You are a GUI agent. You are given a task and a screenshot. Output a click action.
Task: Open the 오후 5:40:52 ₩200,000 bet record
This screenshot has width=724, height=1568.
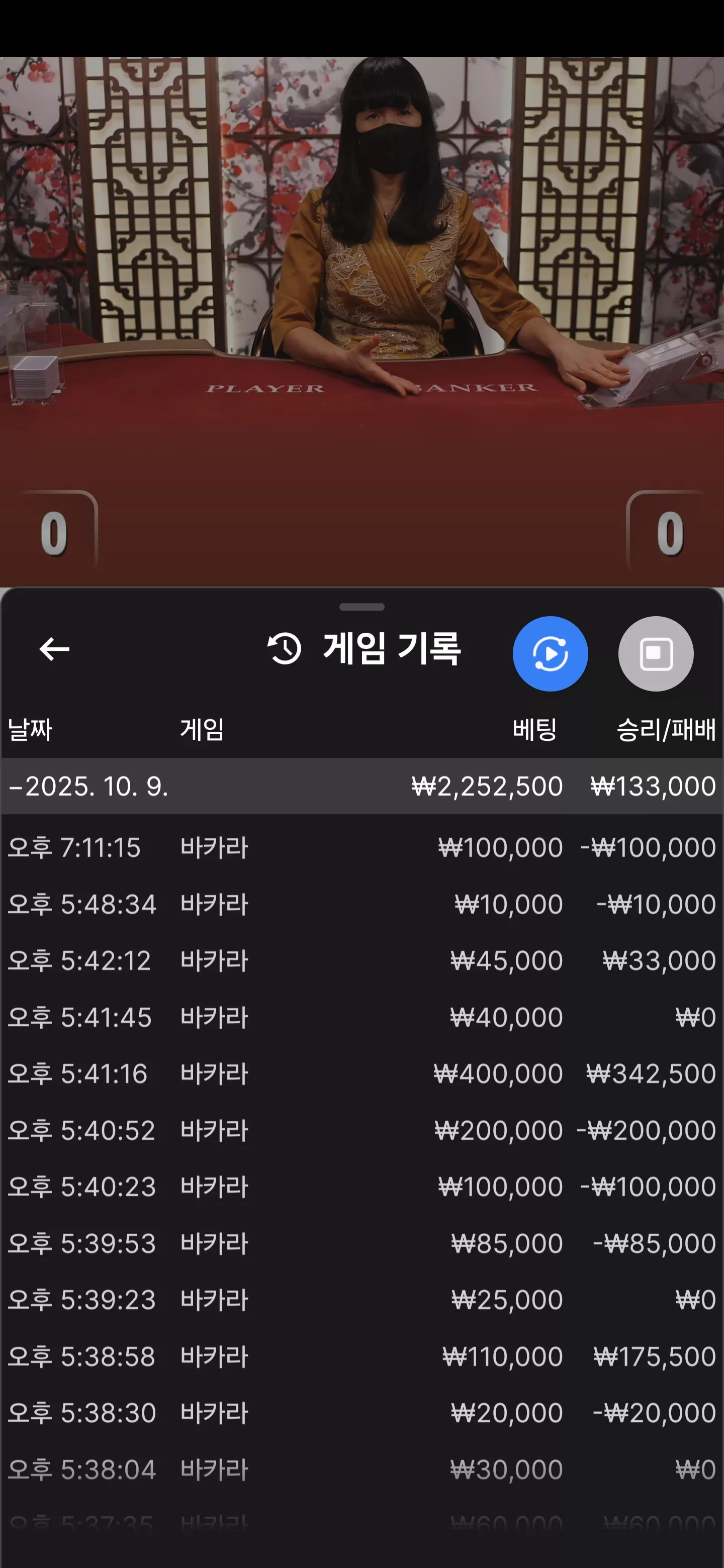click(361, 1130)
